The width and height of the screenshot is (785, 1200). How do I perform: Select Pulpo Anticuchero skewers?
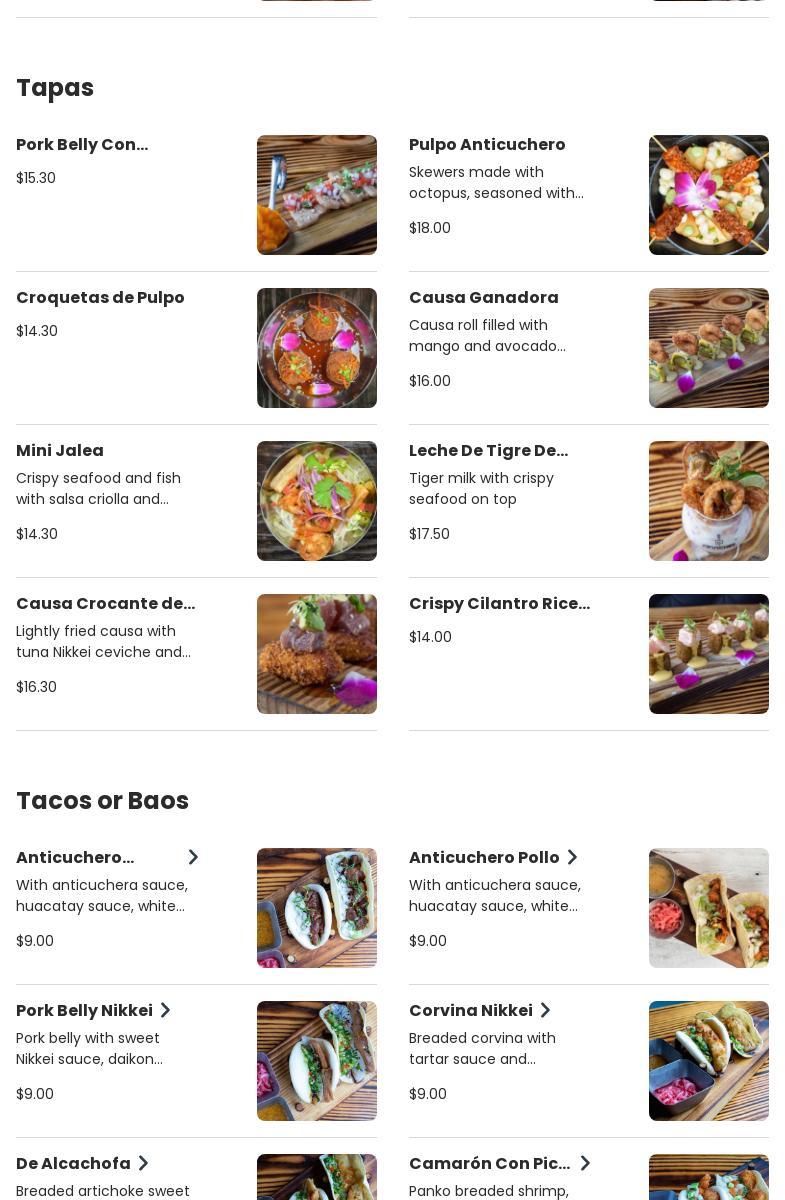click(487, 145)
